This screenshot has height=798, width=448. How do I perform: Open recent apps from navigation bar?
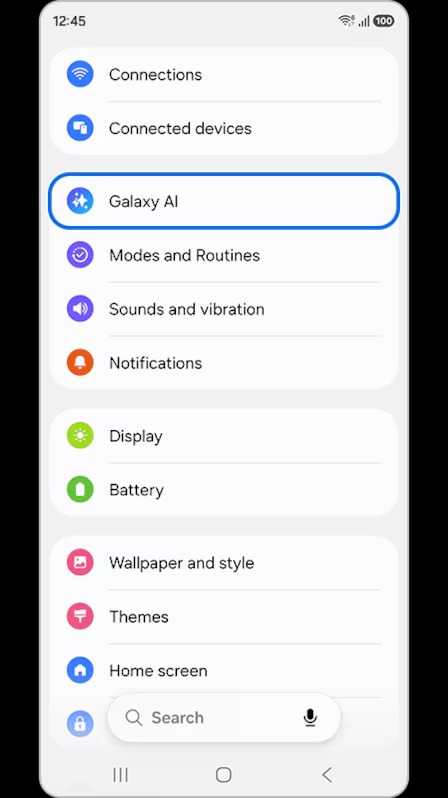(x=120, y=775)
